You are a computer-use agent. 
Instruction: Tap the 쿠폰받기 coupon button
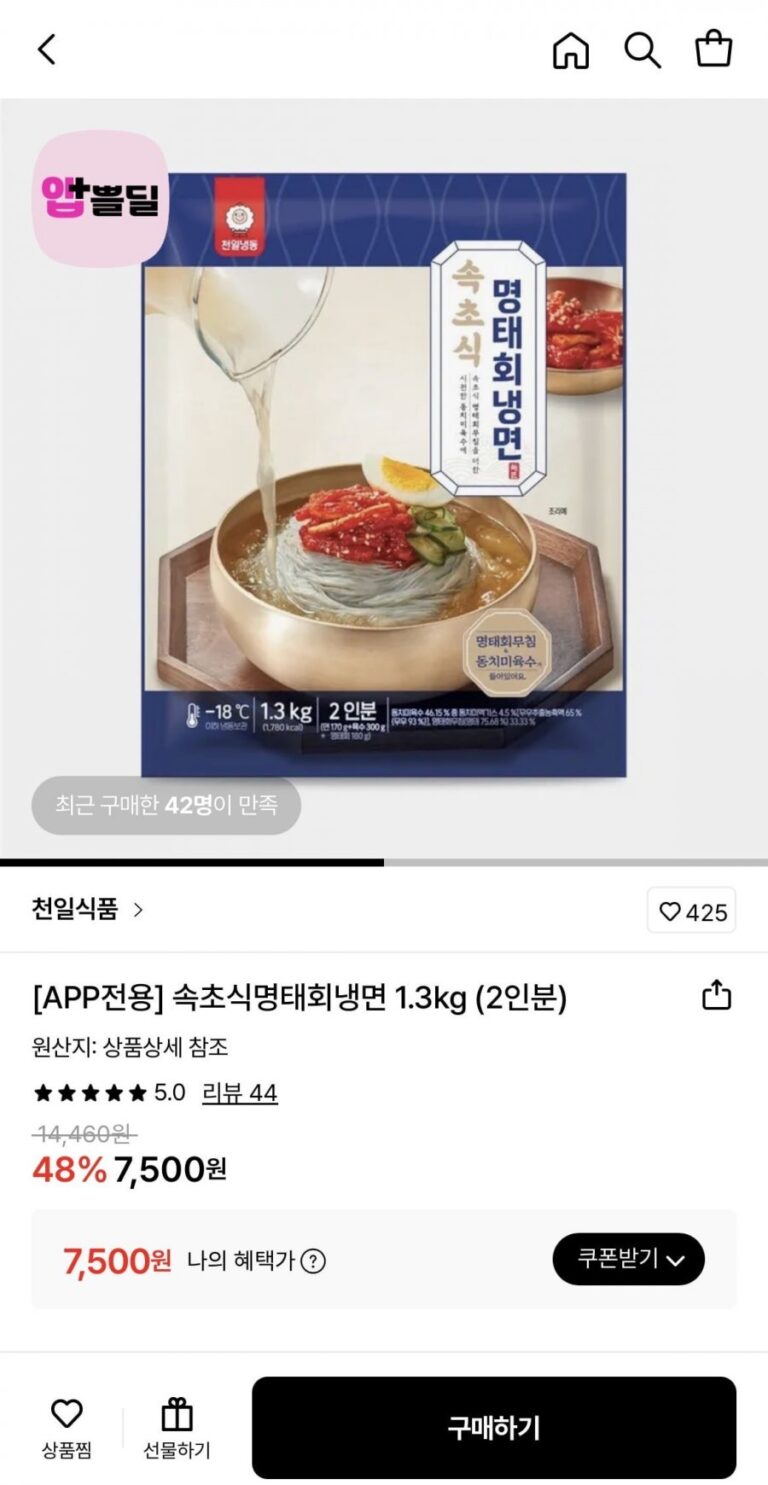pos(628,1259)
